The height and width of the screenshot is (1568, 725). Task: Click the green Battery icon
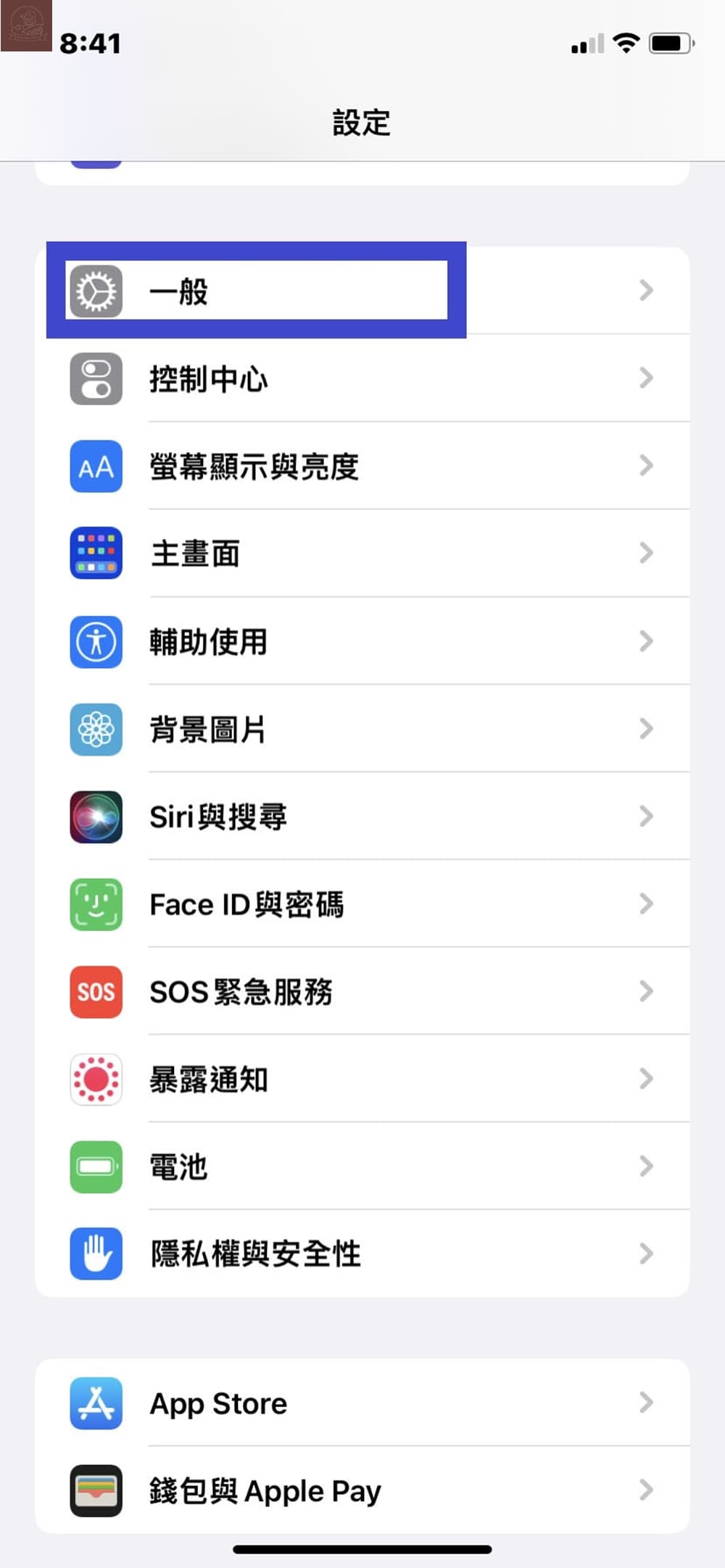[95, 1168]
